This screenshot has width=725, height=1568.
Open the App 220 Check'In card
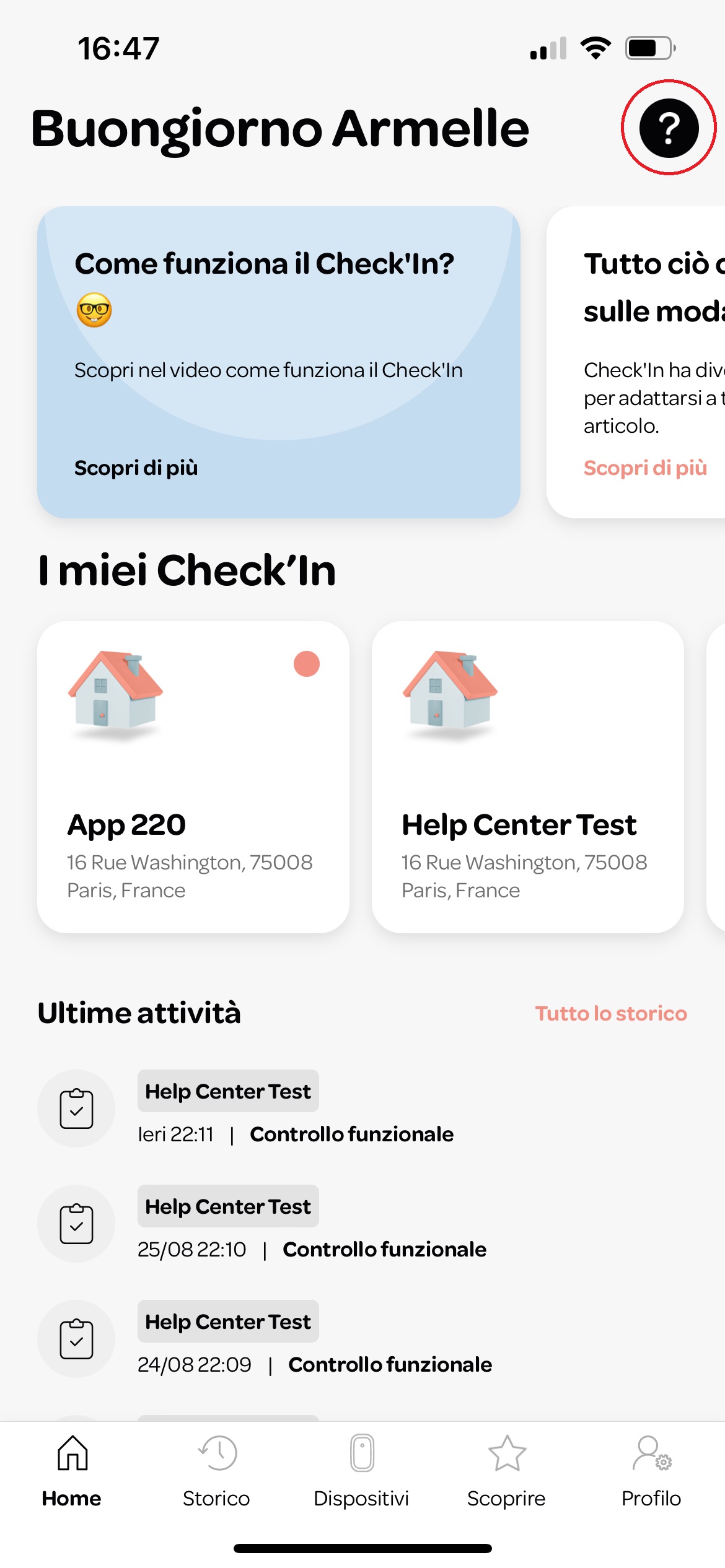193,777
